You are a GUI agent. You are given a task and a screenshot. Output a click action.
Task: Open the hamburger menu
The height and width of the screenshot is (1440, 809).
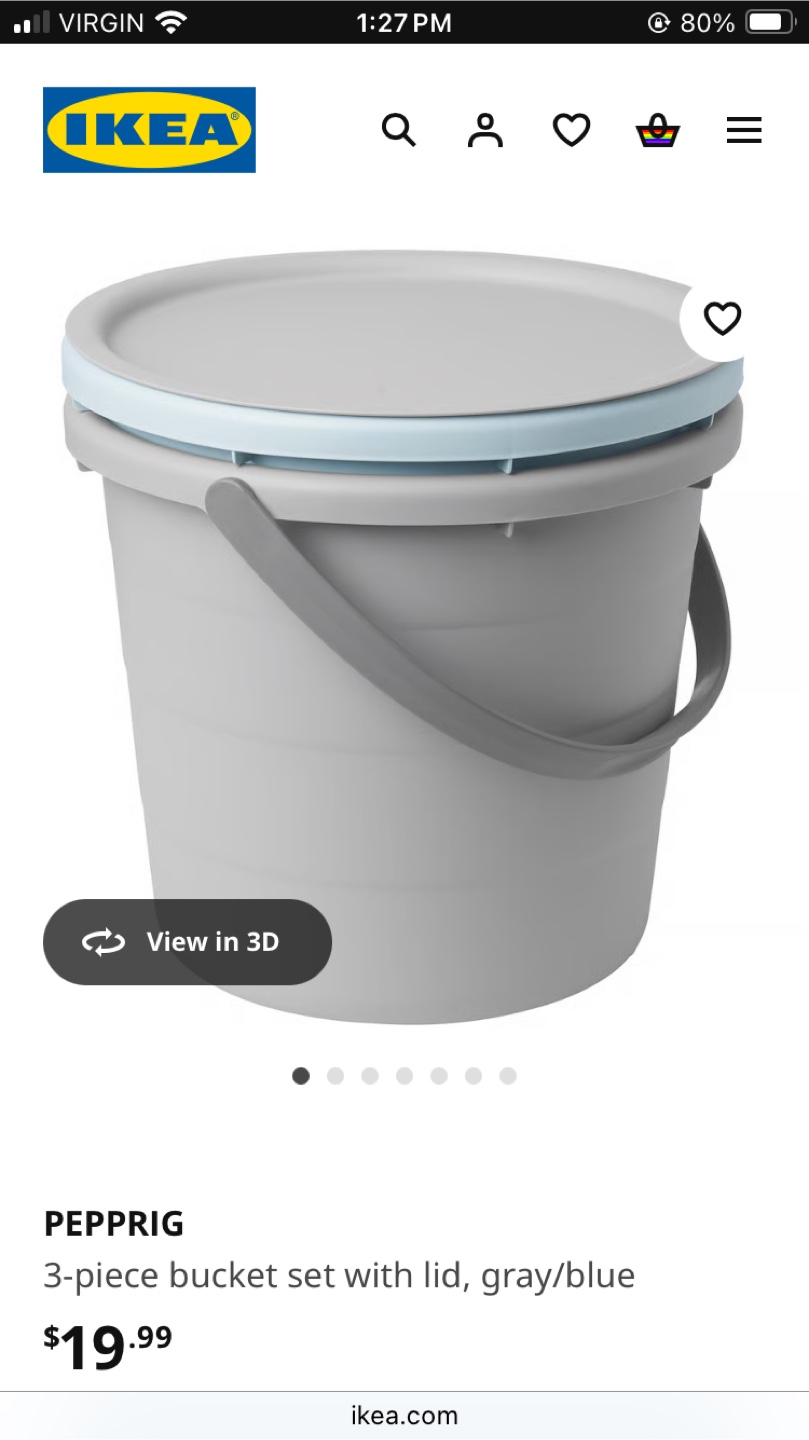point(744,130)
